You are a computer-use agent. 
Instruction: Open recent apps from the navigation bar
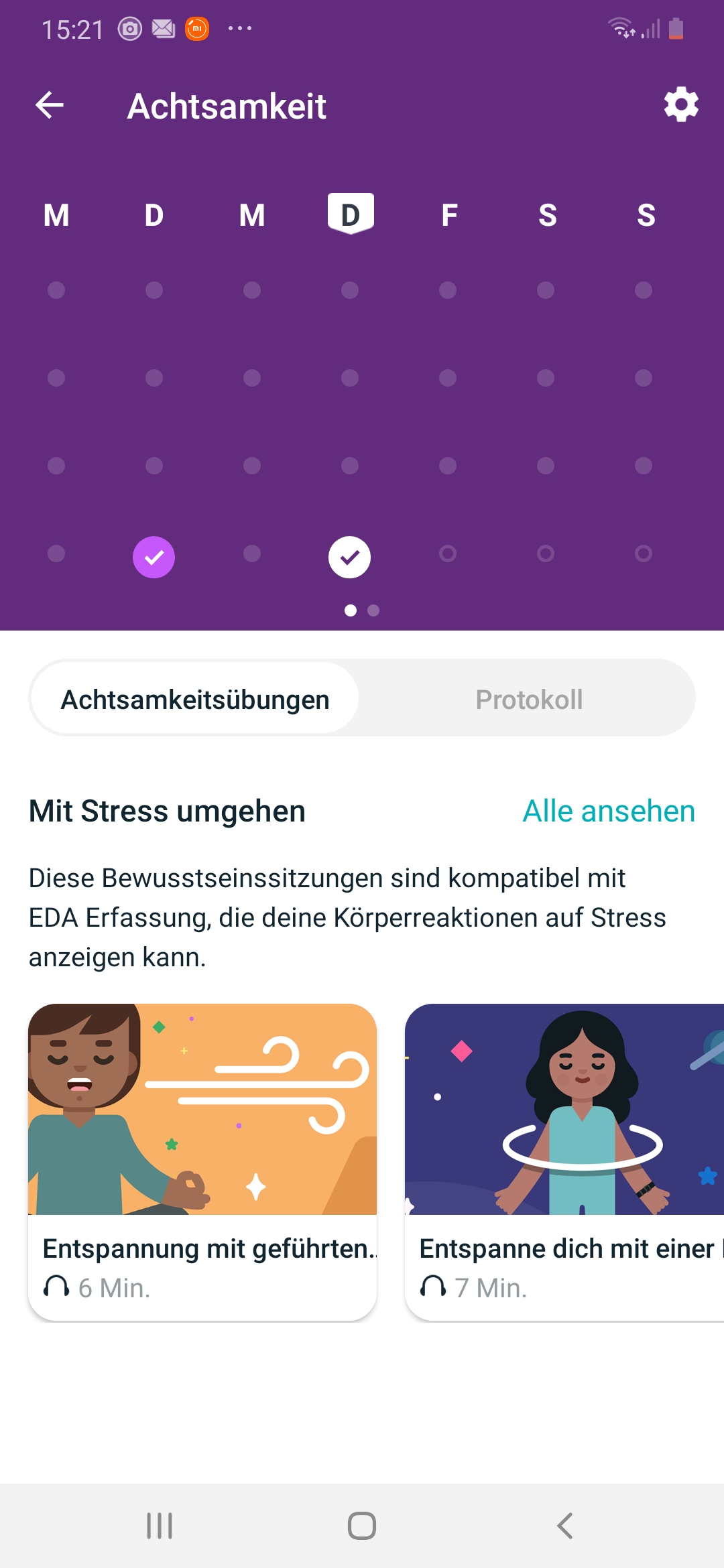pyautogui.click(x=160, y=1526)
